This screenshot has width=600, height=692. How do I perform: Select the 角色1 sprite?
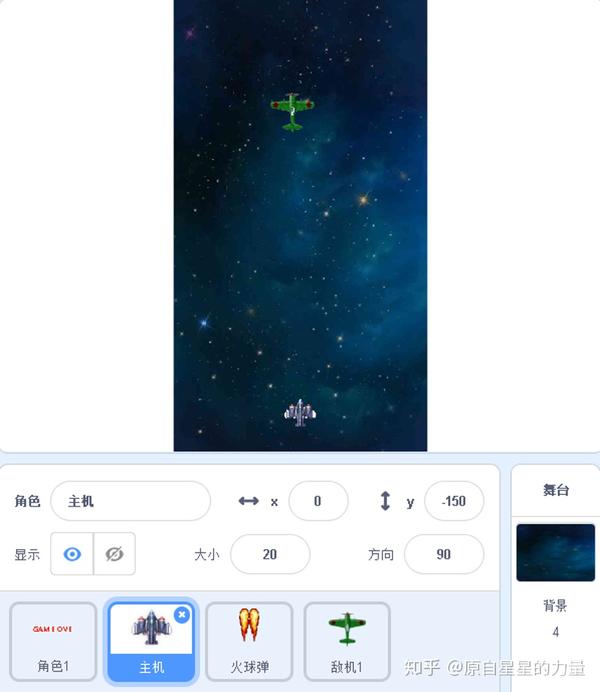(53, 641)
